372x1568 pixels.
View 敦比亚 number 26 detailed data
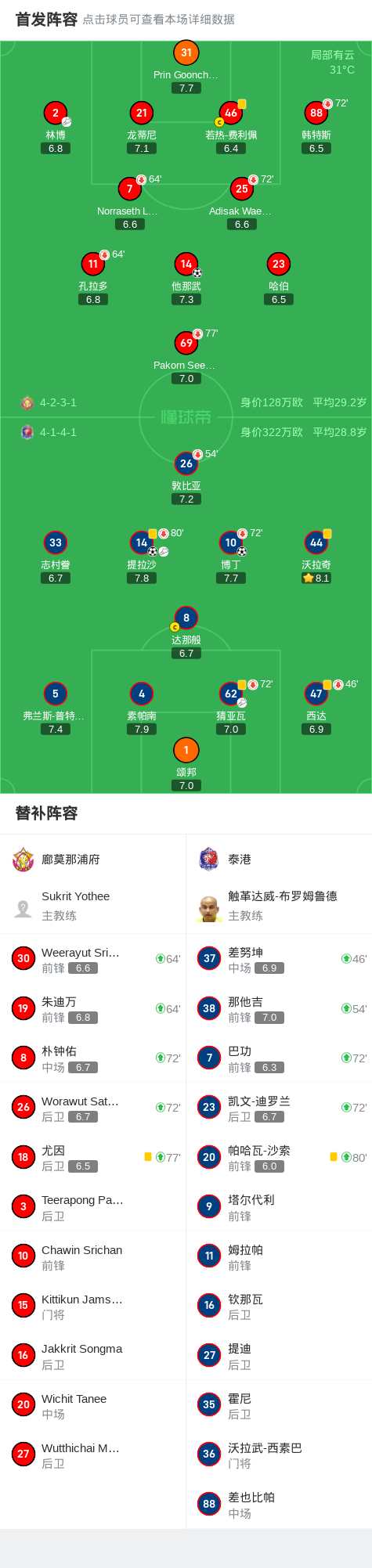pos(186,478)
